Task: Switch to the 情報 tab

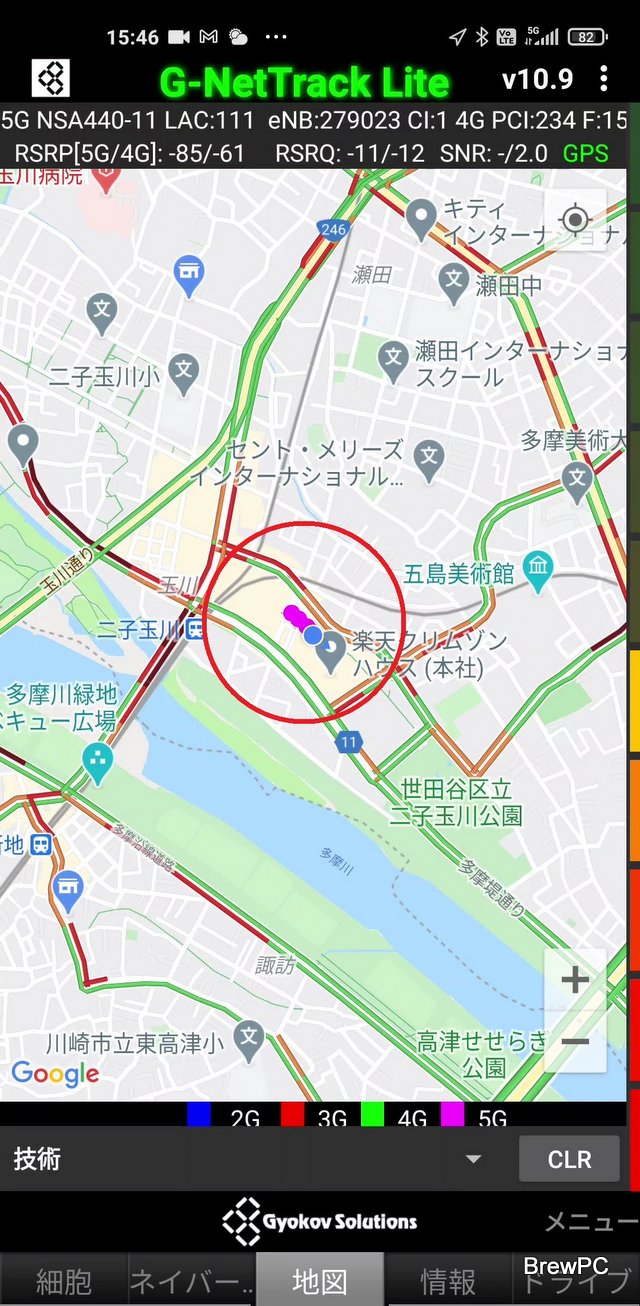Action: [x=448, y=1281]
